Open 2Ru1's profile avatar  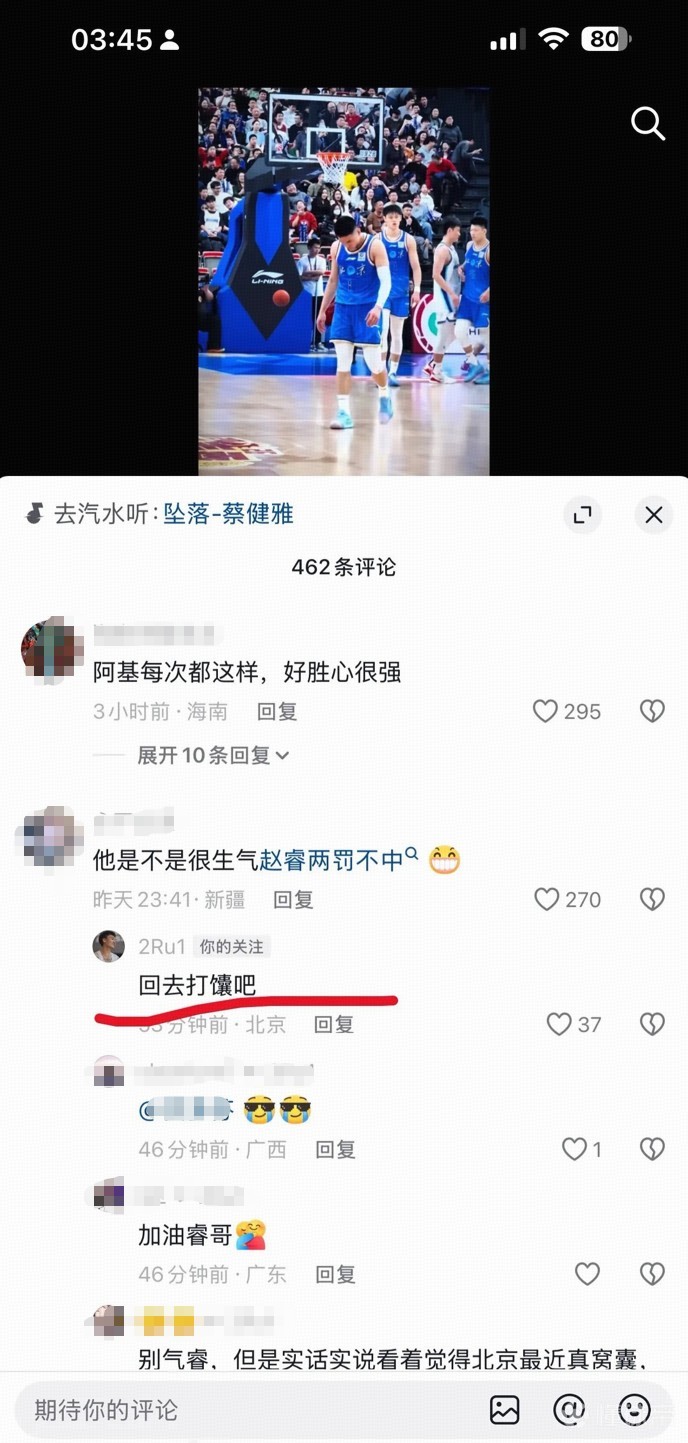(x=109, y=946)
